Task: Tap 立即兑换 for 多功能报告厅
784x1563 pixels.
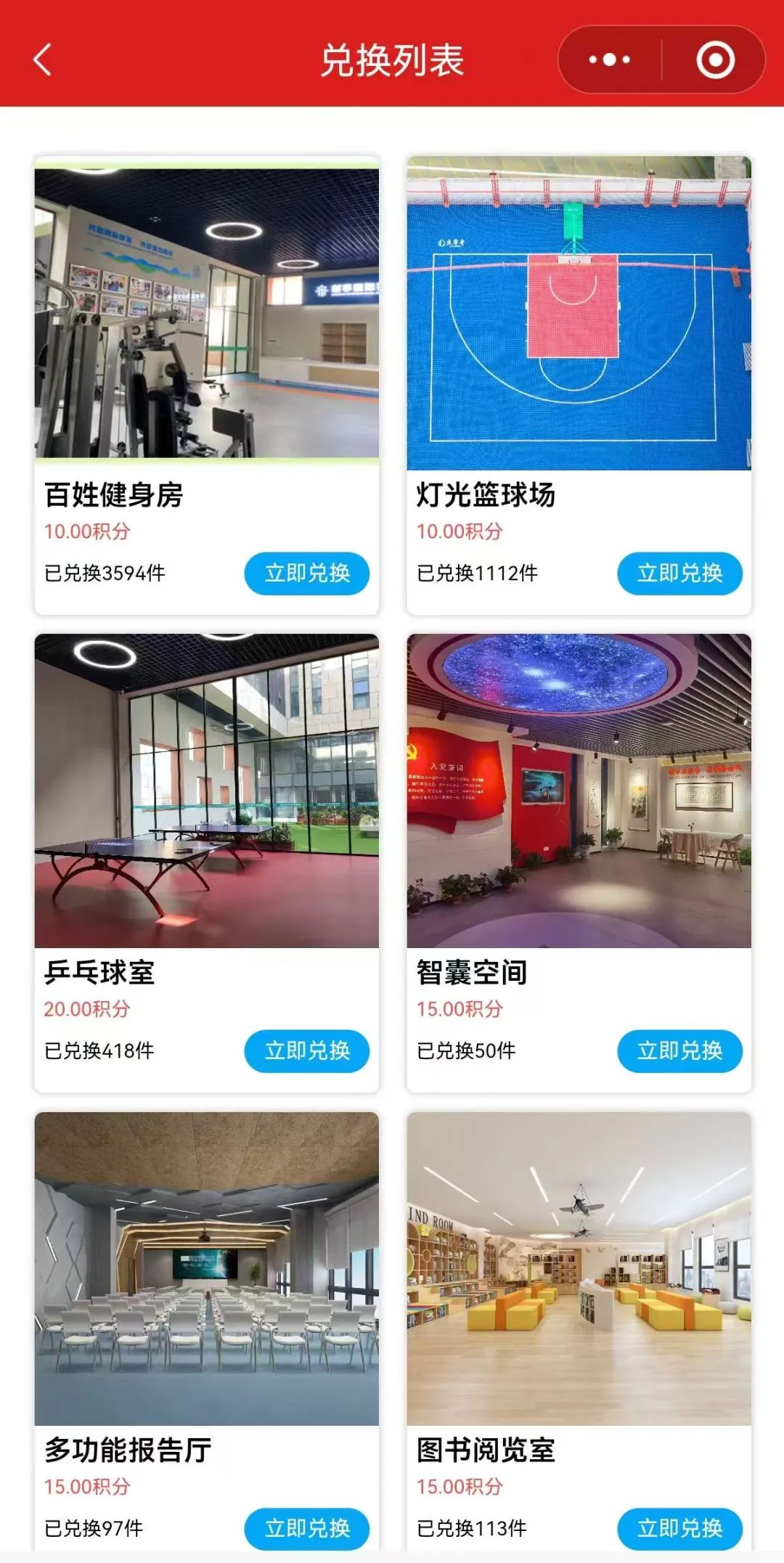Action: [x=306, y=1528]
